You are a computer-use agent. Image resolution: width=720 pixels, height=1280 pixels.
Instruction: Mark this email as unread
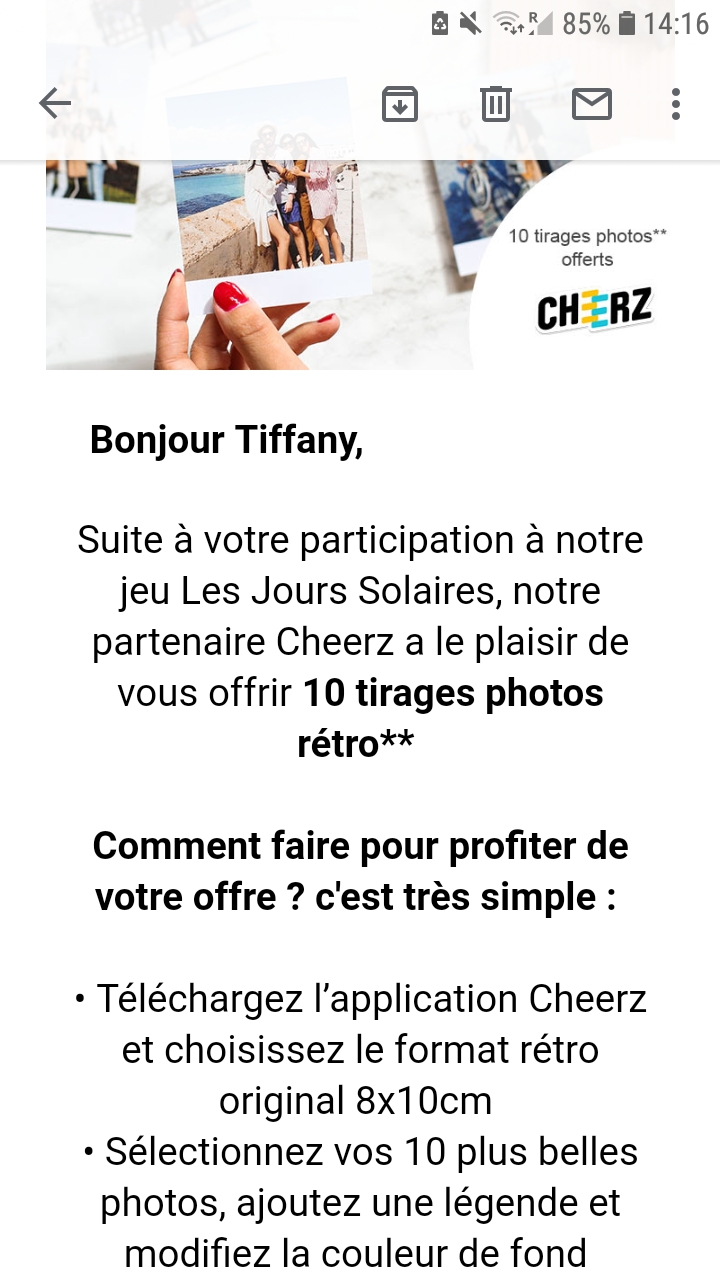pyautogui.click(x=591, y=103)
